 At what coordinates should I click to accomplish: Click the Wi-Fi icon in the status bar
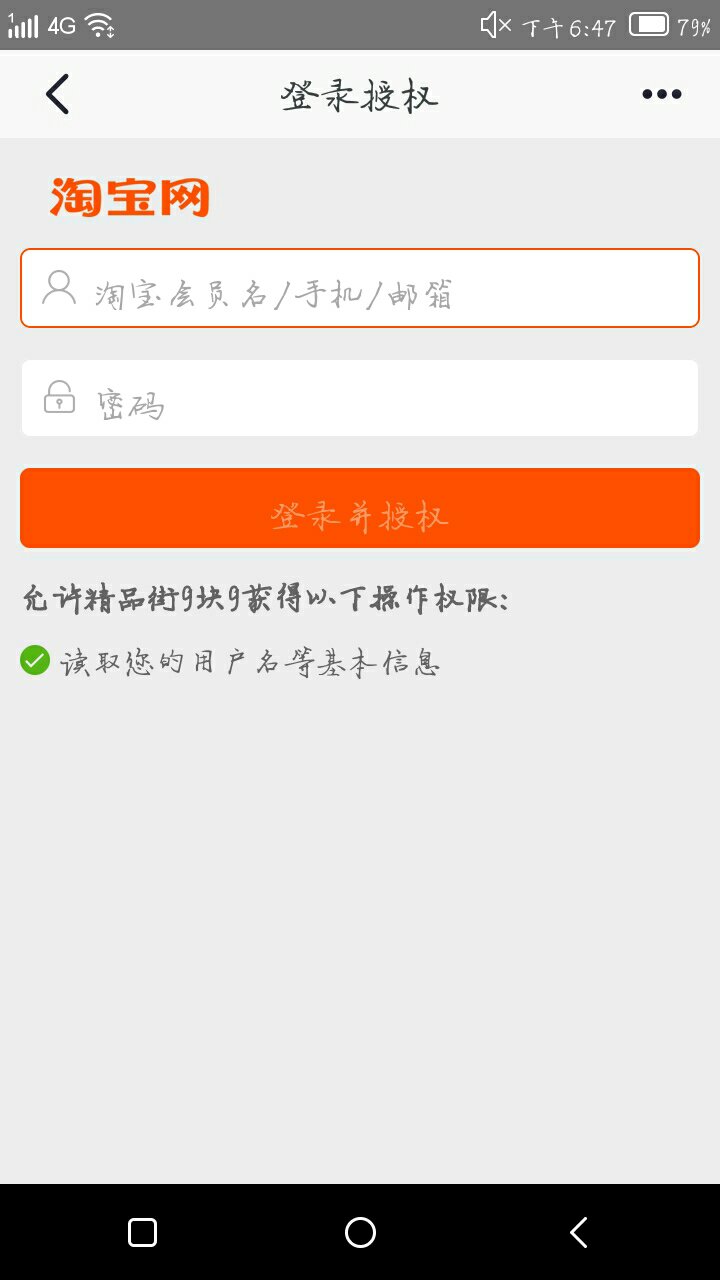102,25
